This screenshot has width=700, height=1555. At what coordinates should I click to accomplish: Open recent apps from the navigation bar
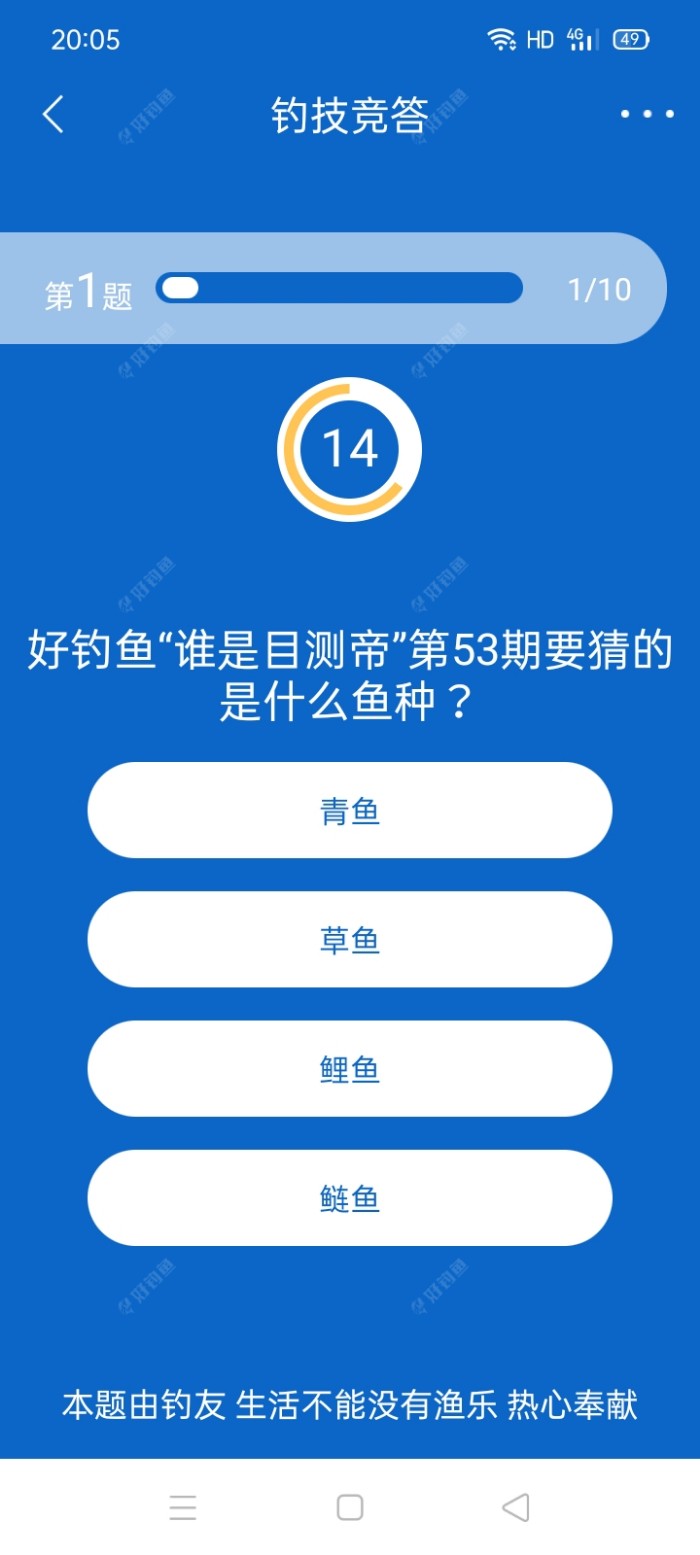click(183, 1507)
